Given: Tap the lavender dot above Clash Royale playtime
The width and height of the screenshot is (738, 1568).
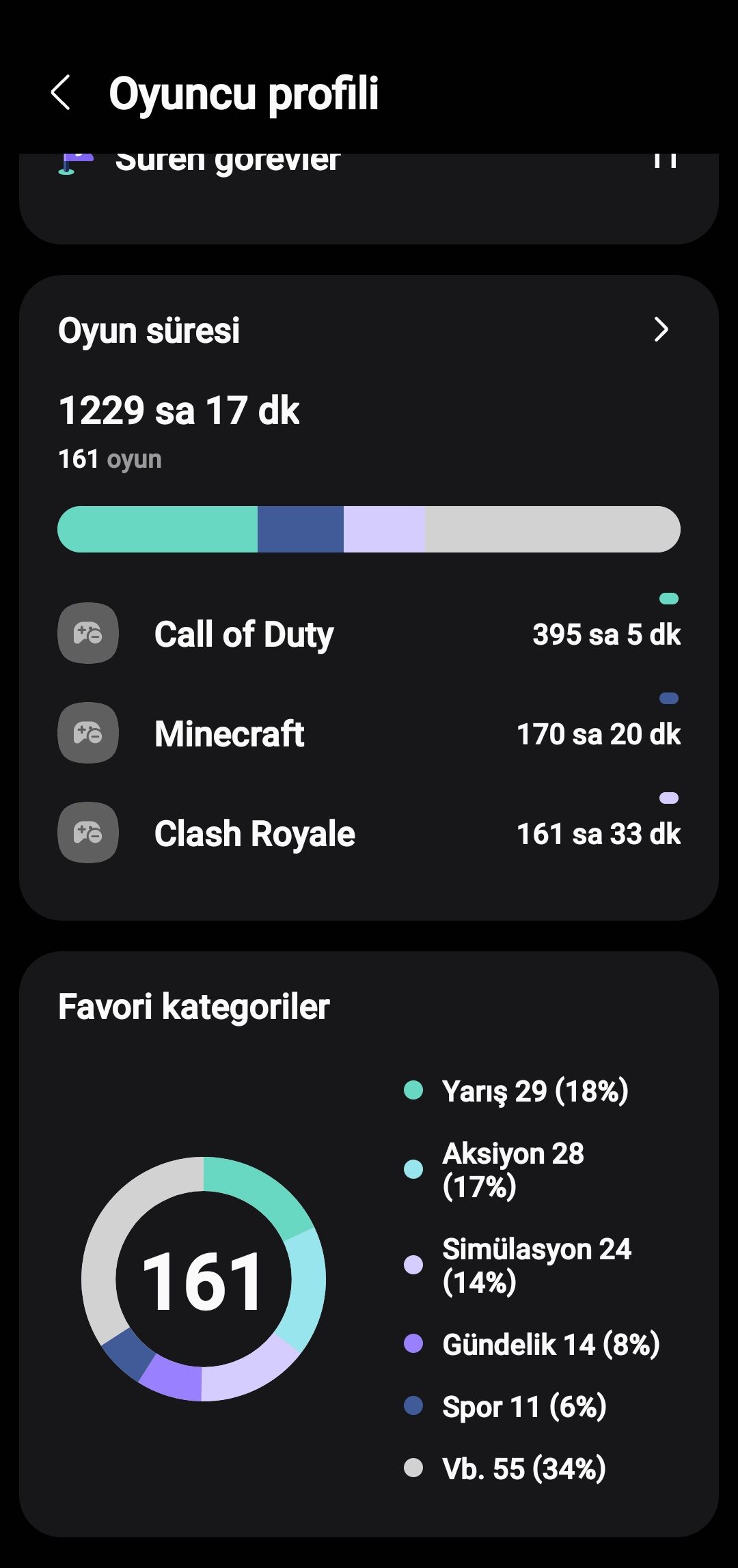Looking at the screenshot, I should coord(668,798).
